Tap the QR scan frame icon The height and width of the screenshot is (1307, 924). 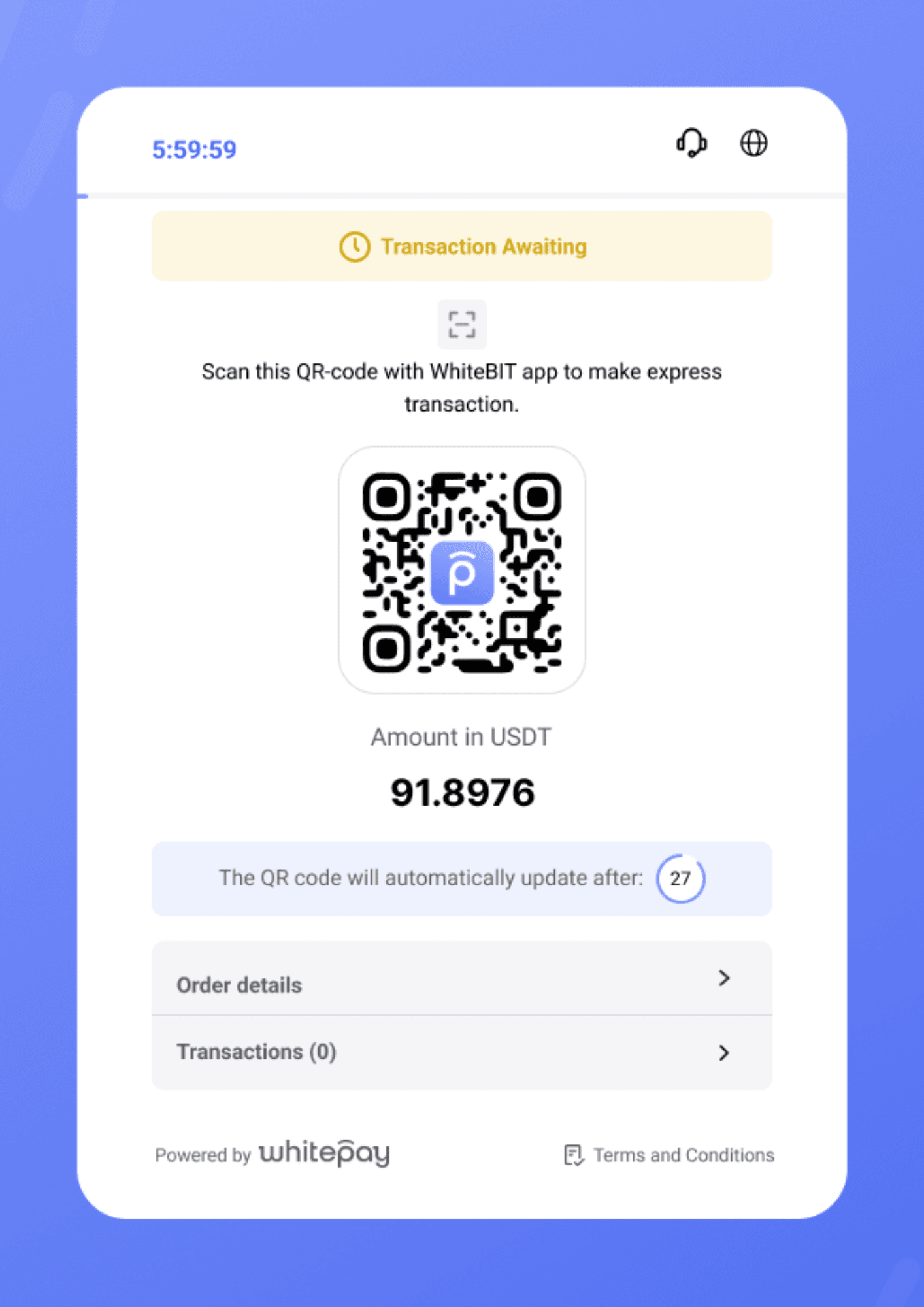[x=461, y=324]
